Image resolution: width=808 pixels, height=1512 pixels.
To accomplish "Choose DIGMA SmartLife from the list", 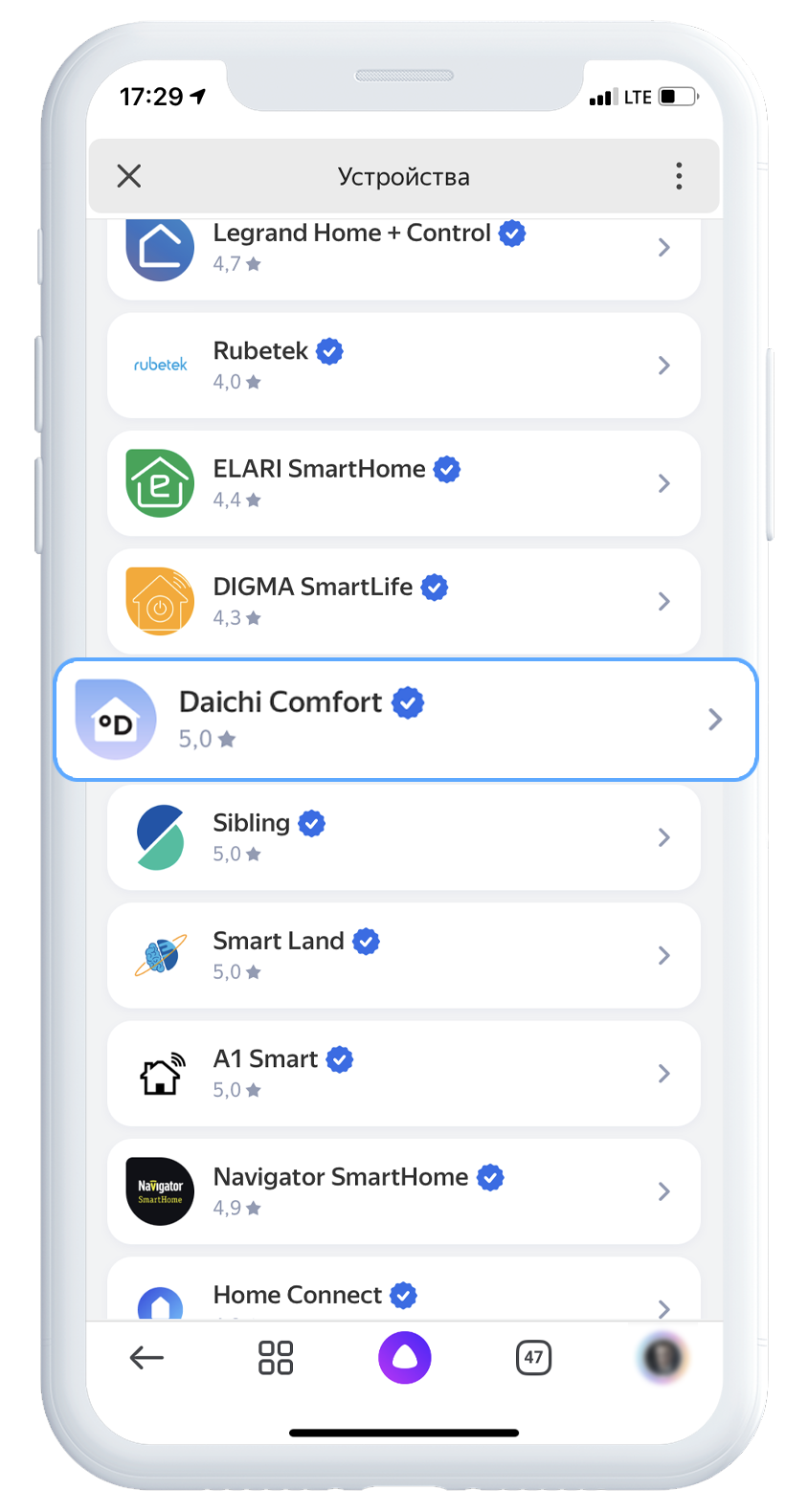I will 403,601.
